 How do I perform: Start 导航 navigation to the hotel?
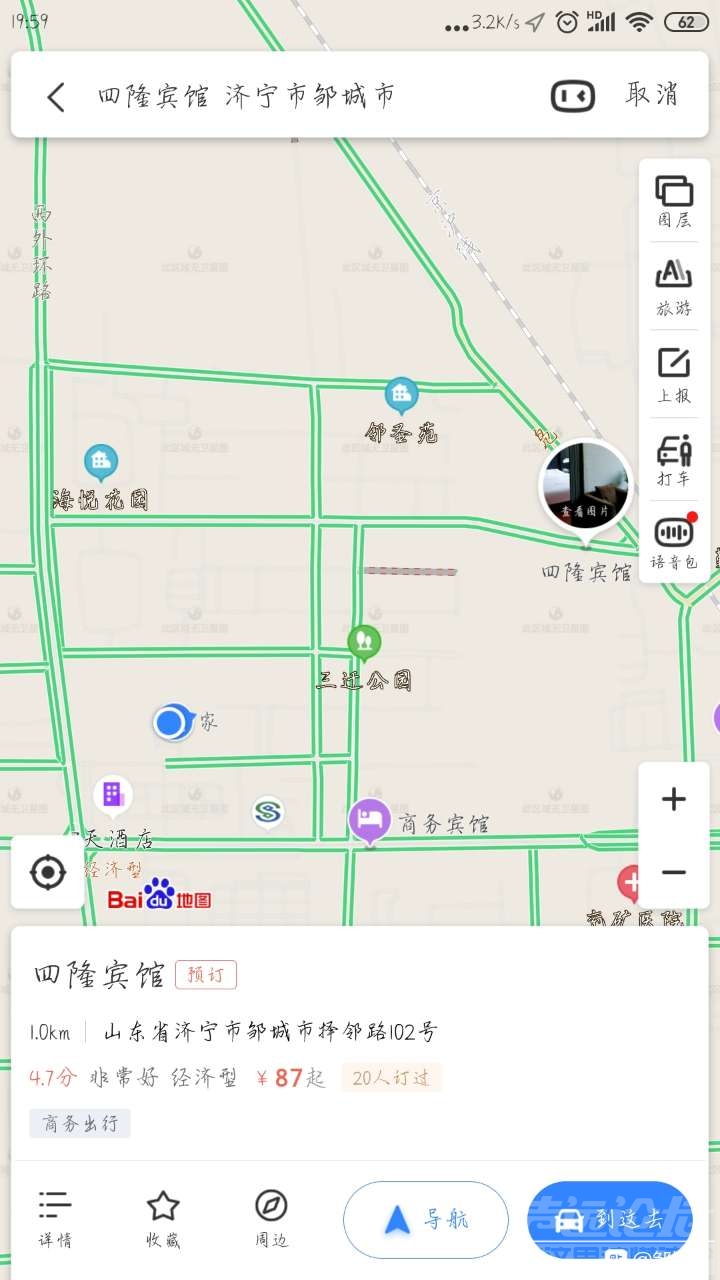tap(426, 1219)
